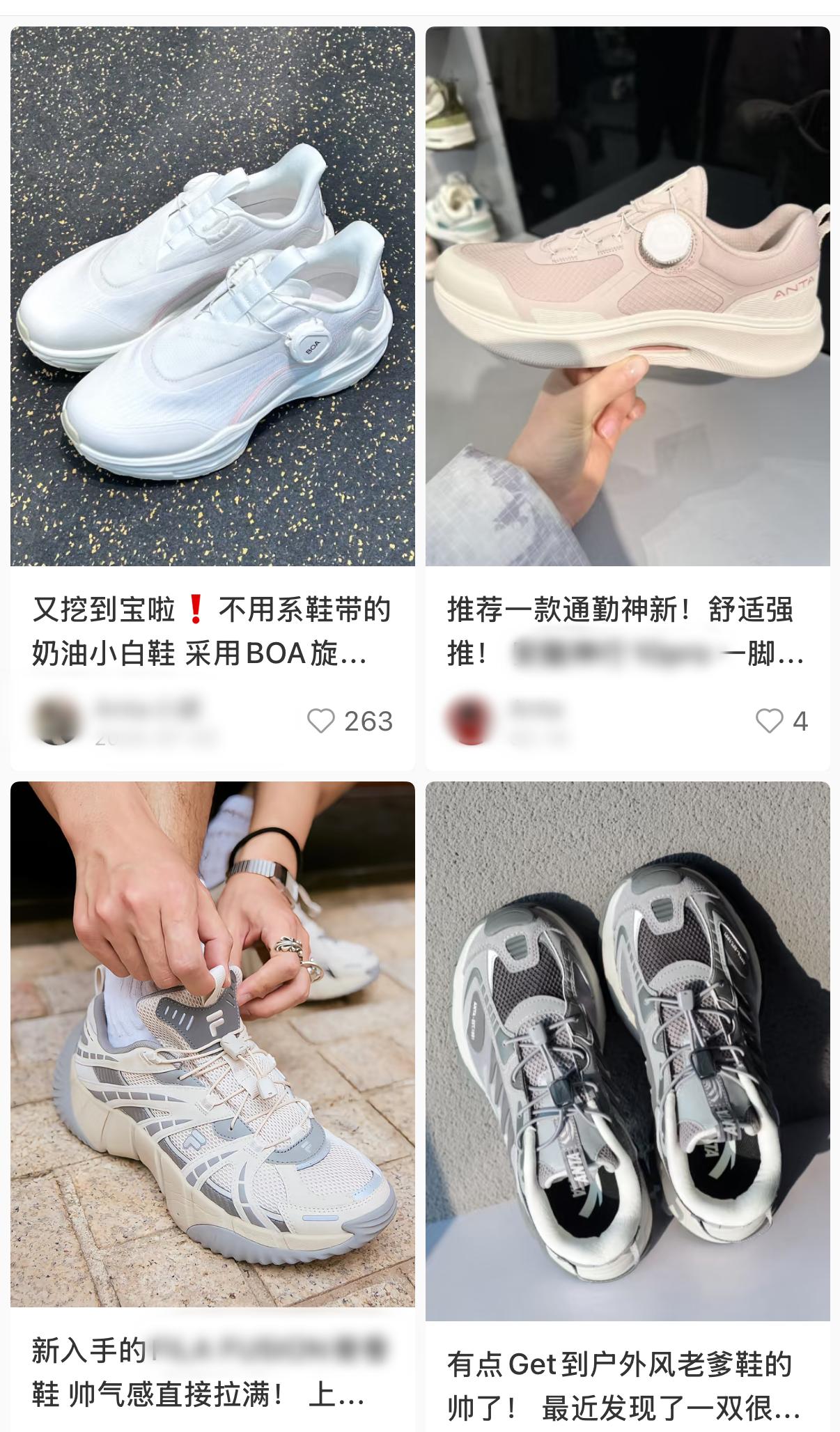This screenshot has height=1432, width=840.
Task: Like the post with 4 likes
Action: click(769, 721)
